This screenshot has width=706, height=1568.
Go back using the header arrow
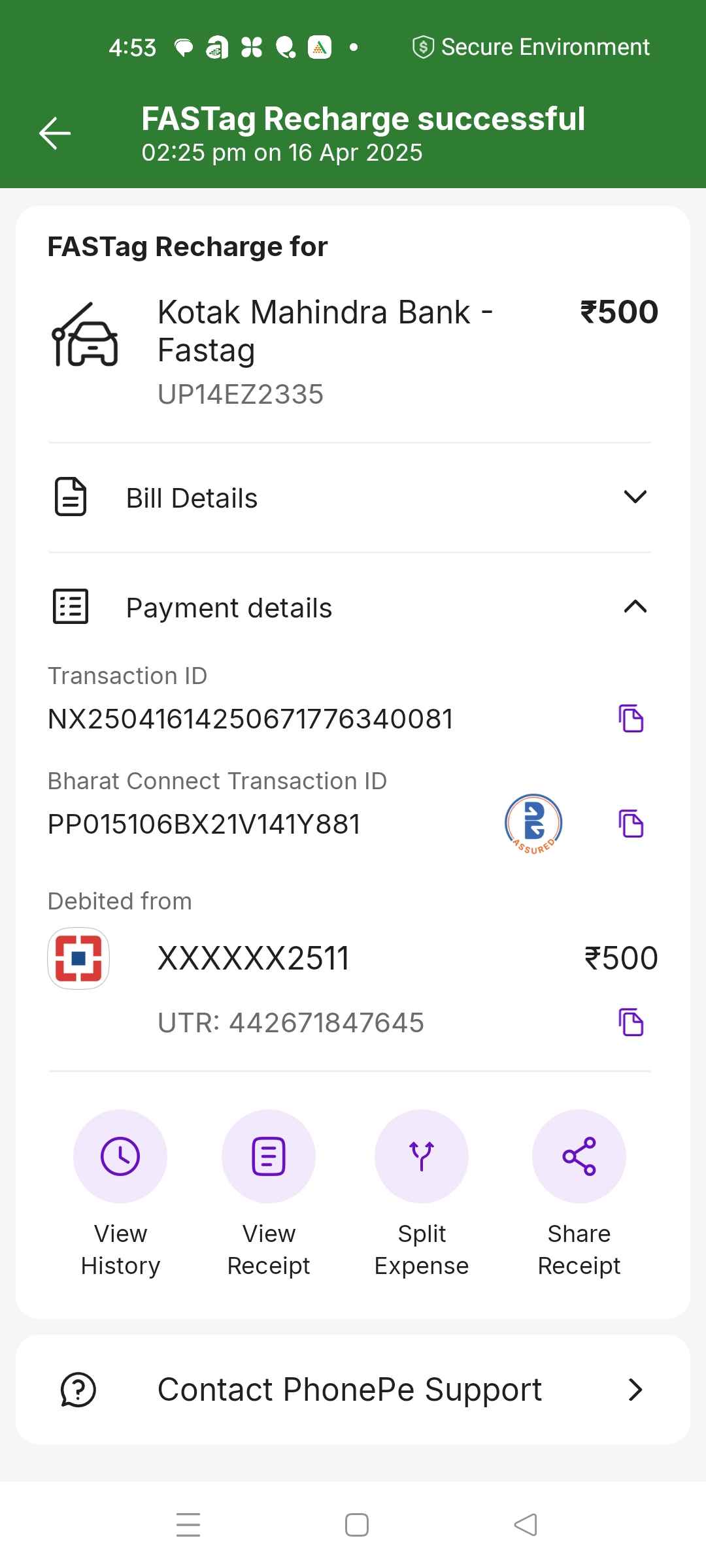[55, 133]
